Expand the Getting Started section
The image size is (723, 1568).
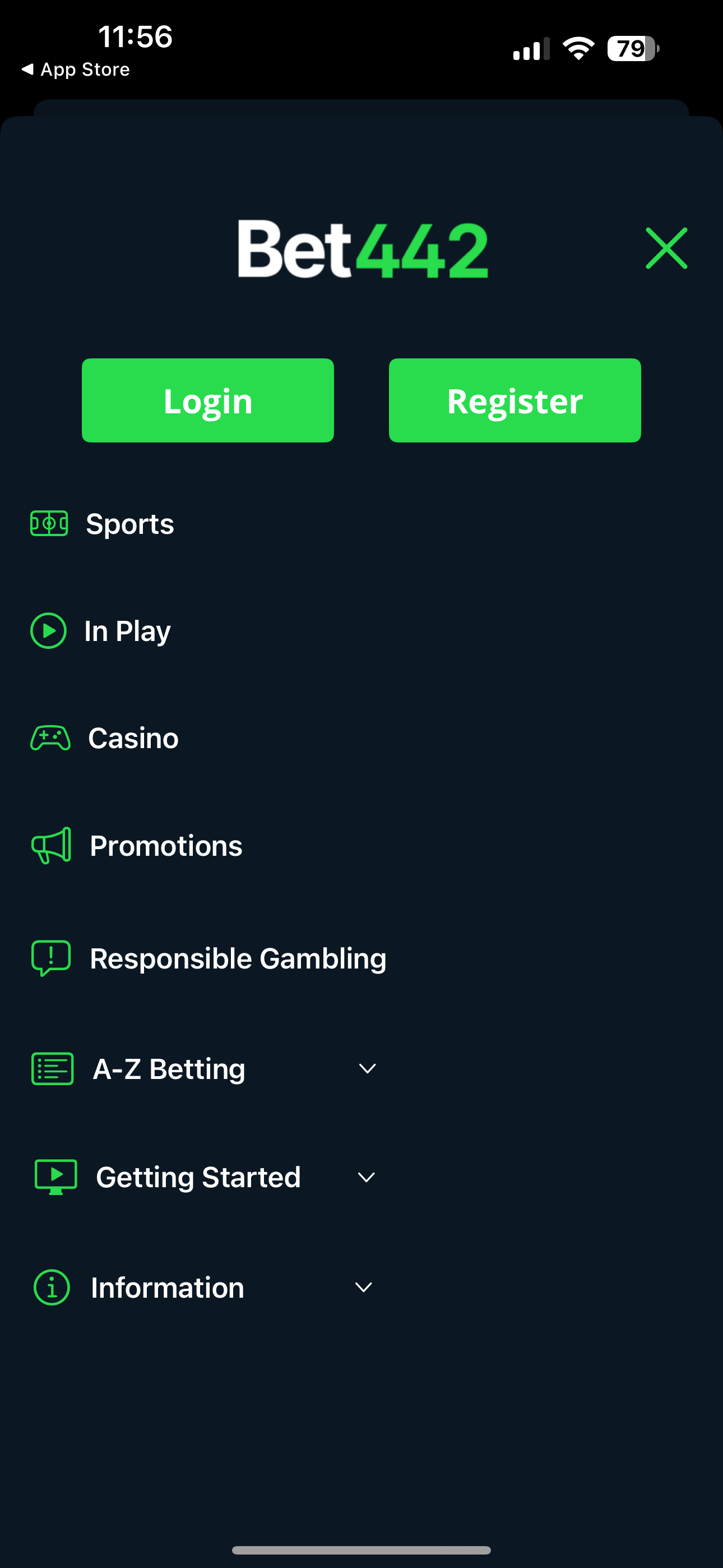367,1177
